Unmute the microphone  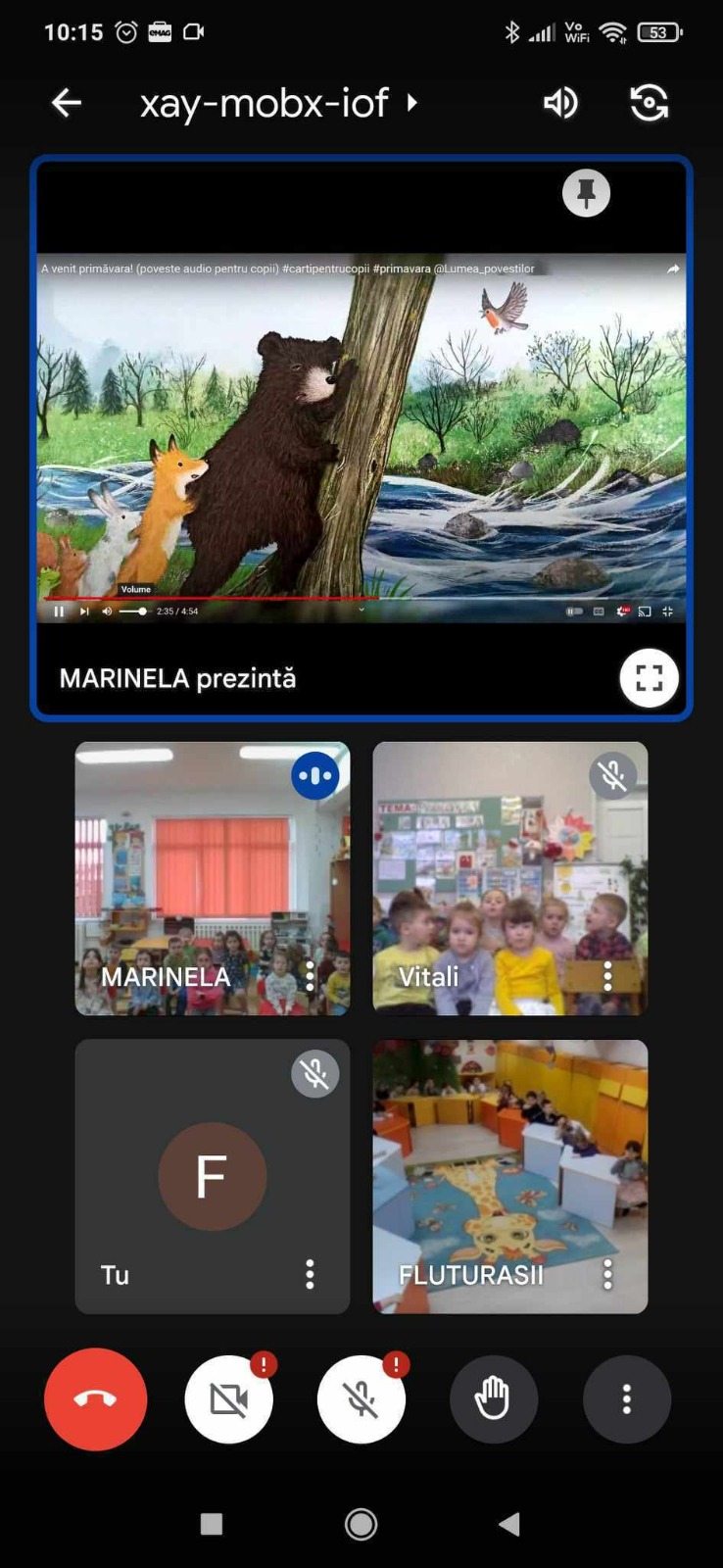(x=361, y=1398)
